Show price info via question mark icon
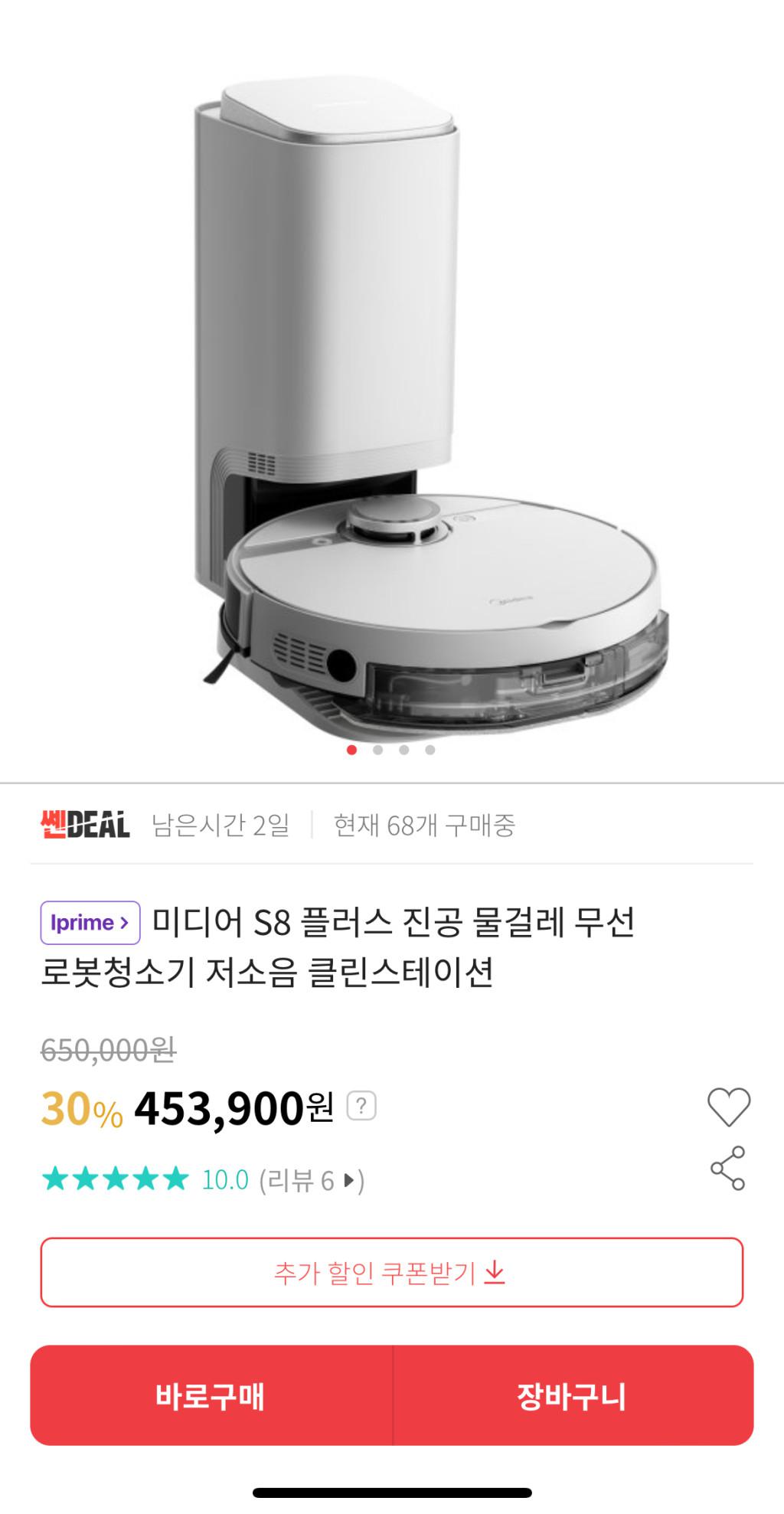 361,1106
